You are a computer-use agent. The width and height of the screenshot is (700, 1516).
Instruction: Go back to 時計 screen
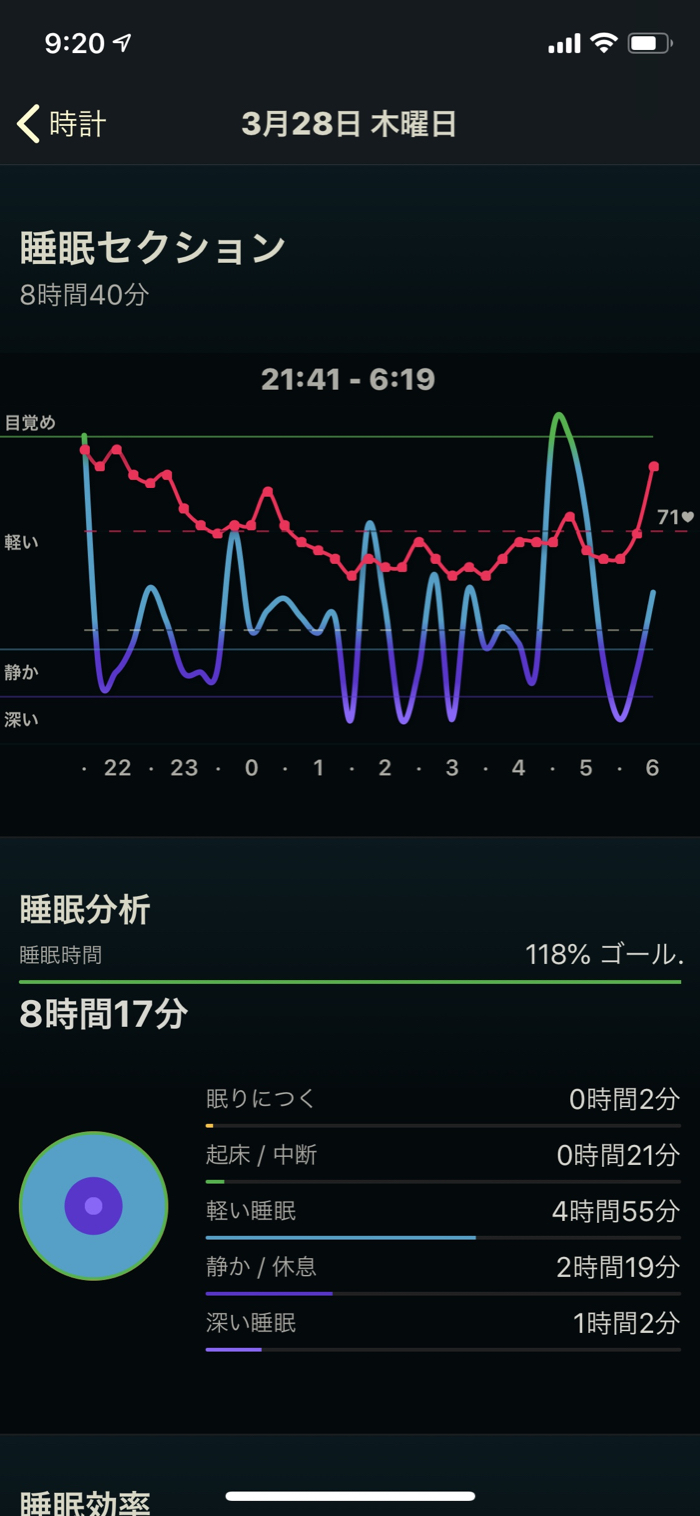pos(62,124)
